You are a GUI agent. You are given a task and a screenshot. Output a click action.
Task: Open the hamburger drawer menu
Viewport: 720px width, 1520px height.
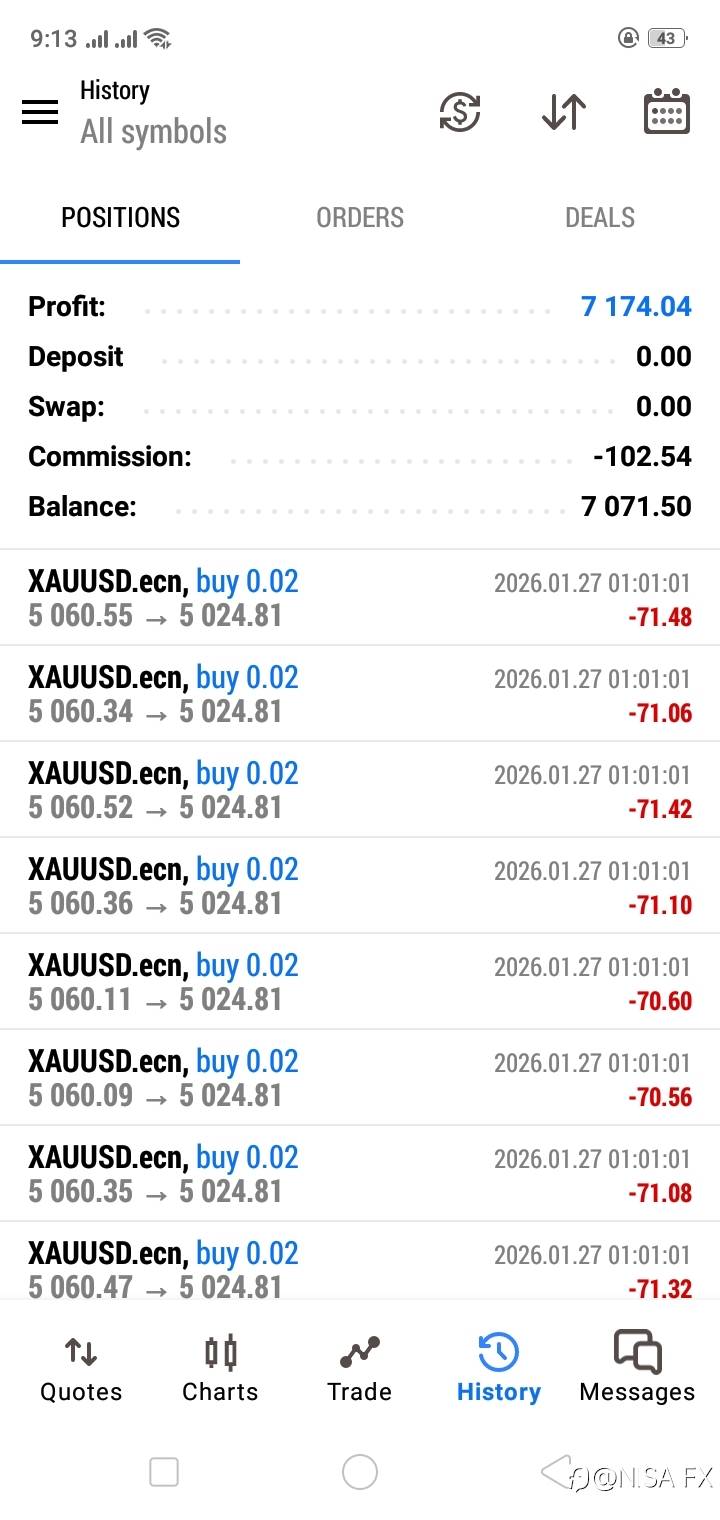point(40,112)
